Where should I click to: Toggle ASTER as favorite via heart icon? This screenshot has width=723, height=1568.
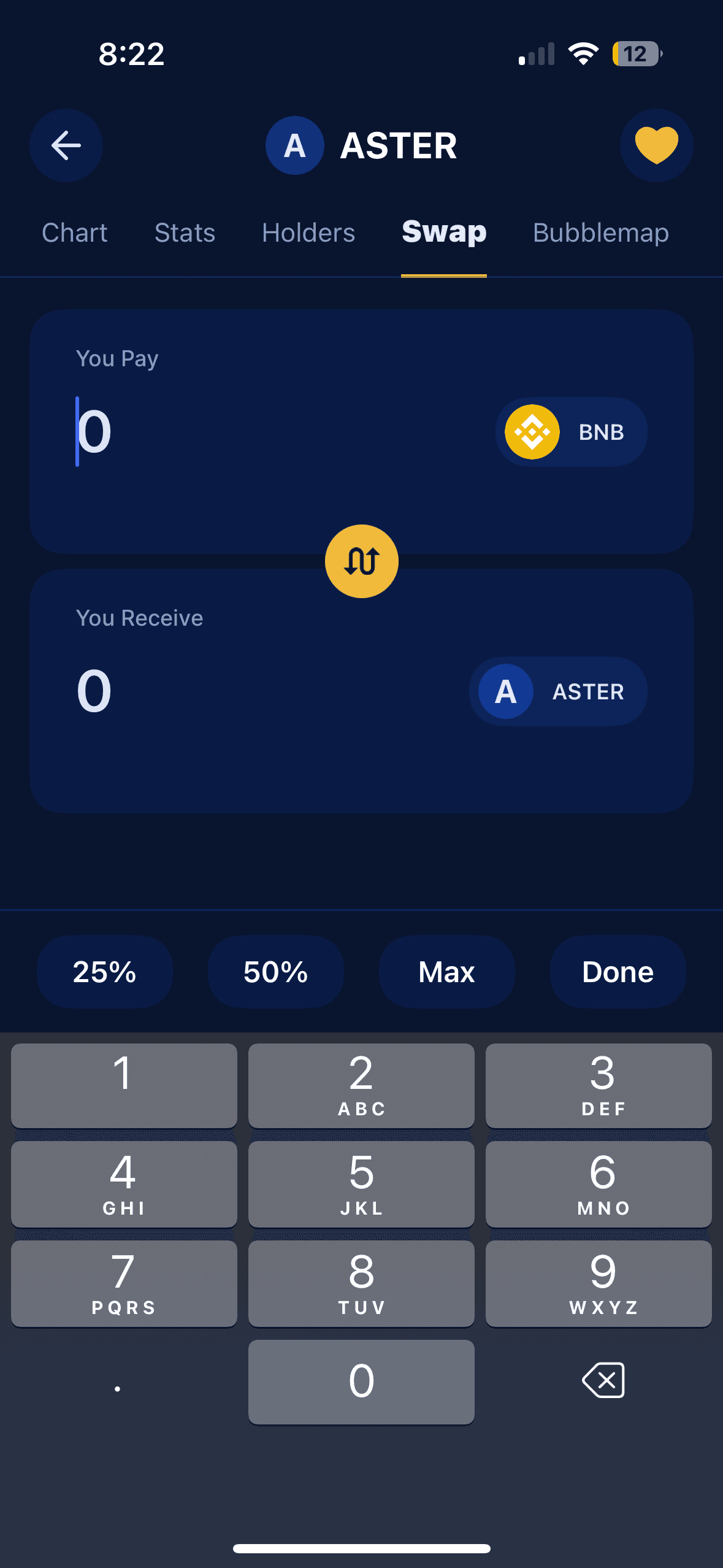[x=656, y=145]
